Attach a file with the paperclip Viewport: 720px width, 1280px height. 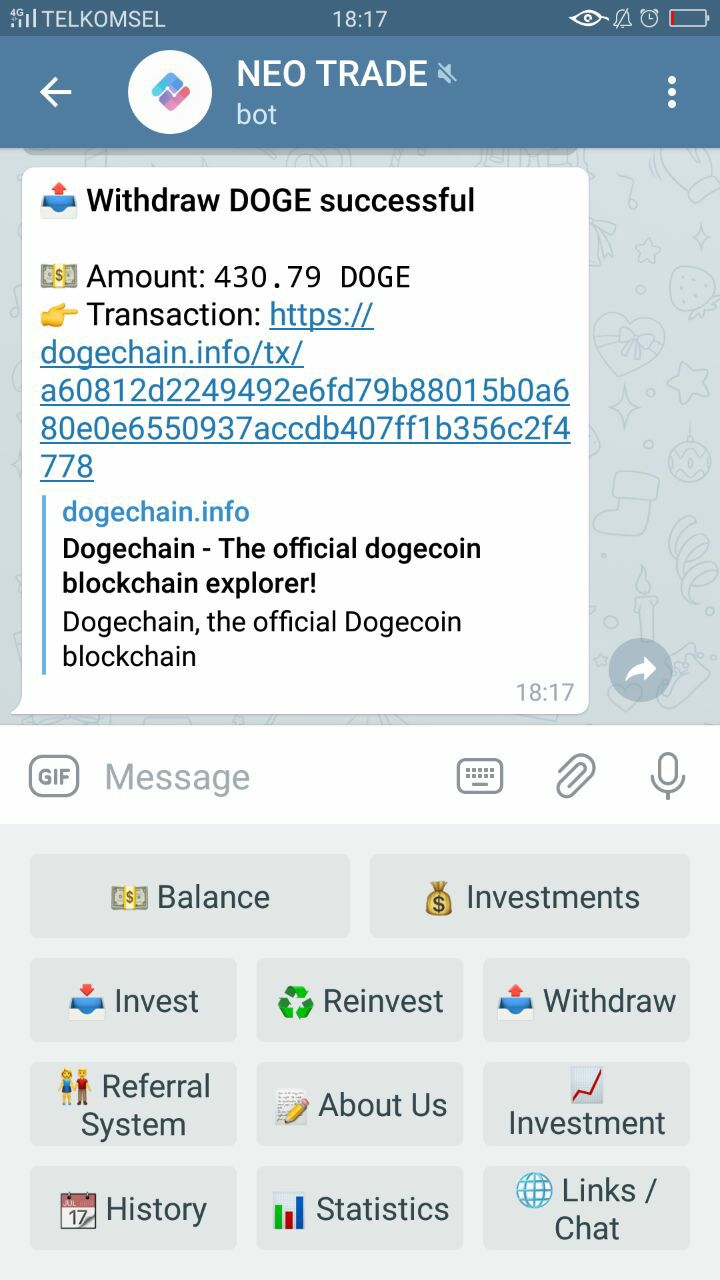pos(575,776)
